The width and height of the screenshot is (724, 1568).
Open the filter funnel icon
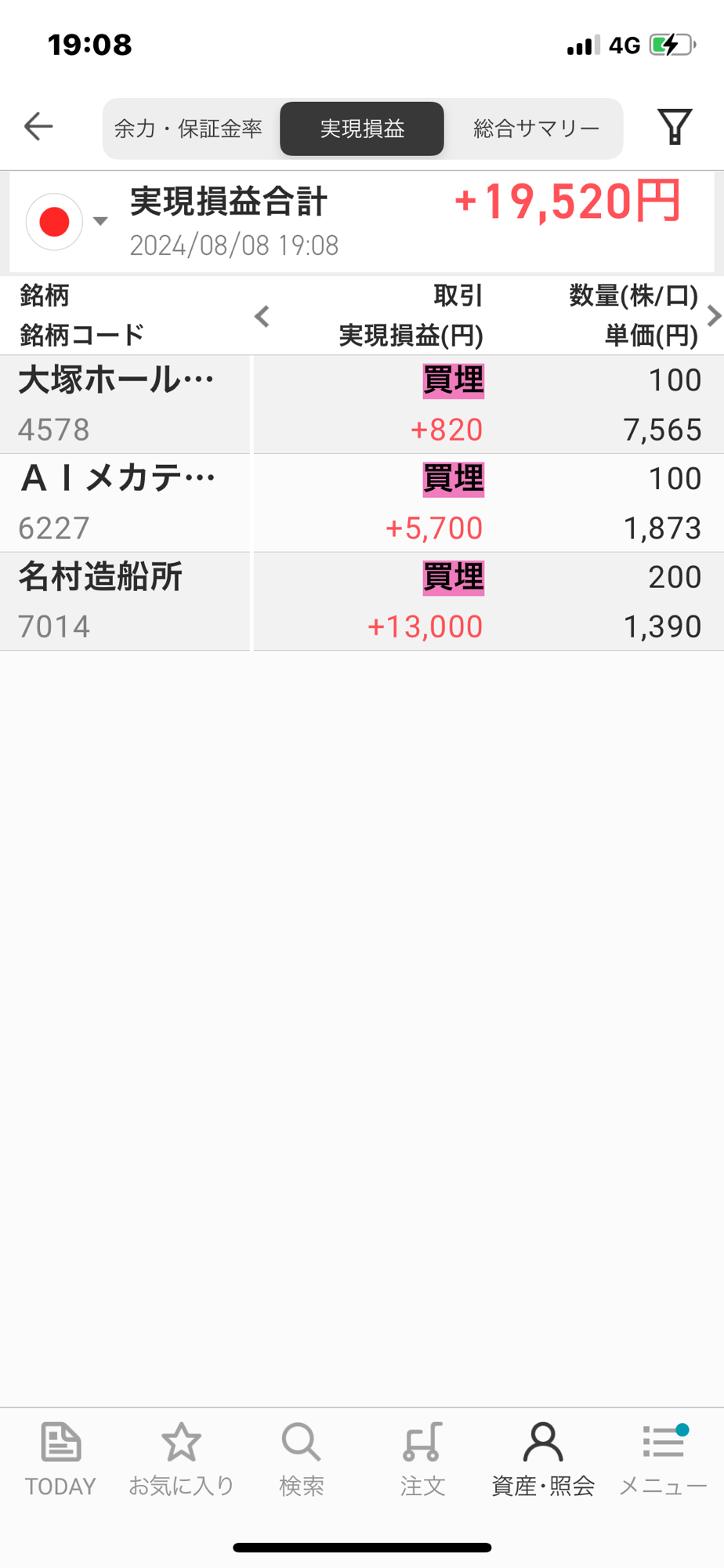[675, 126]
